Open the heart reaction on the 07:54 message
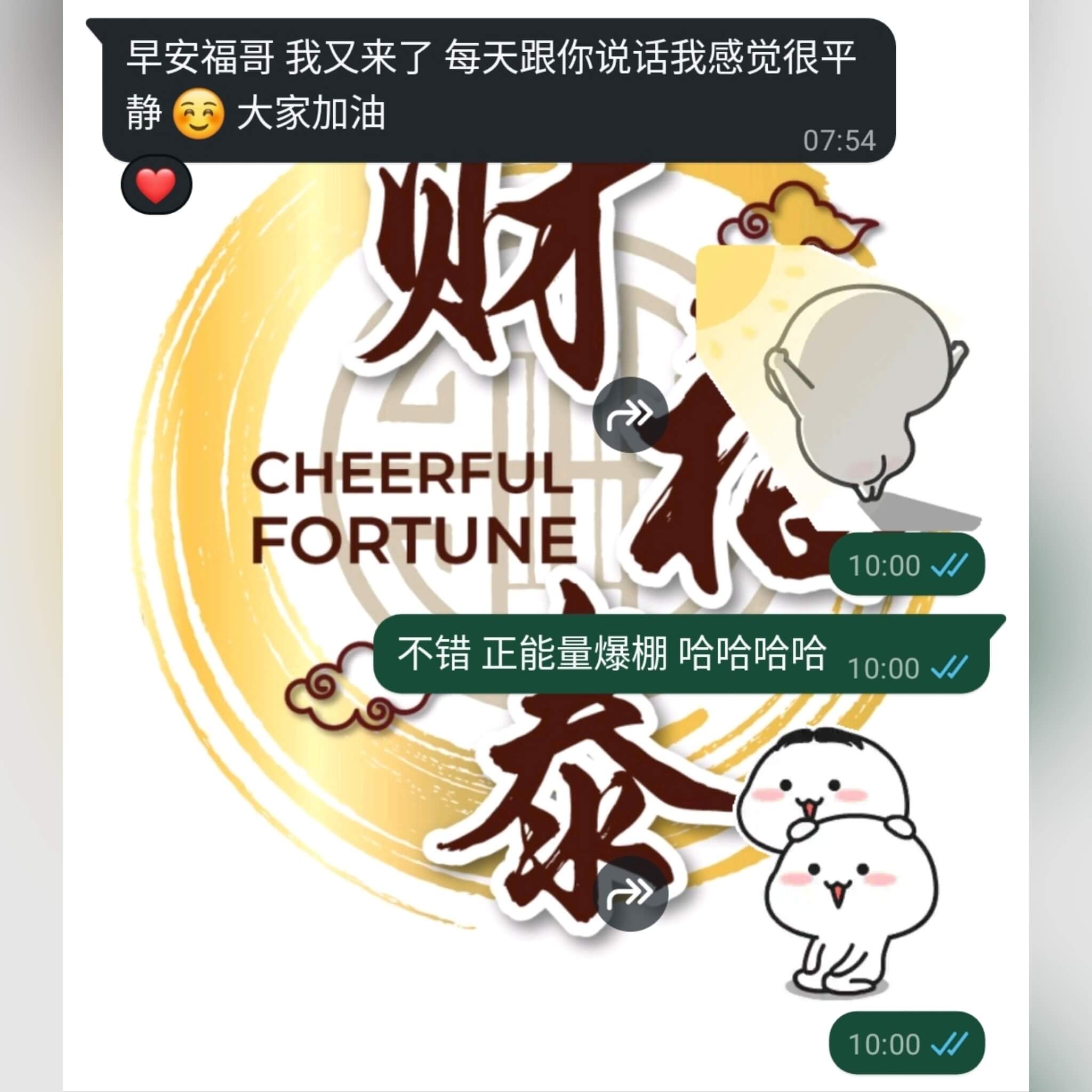 tap(157, 186)
